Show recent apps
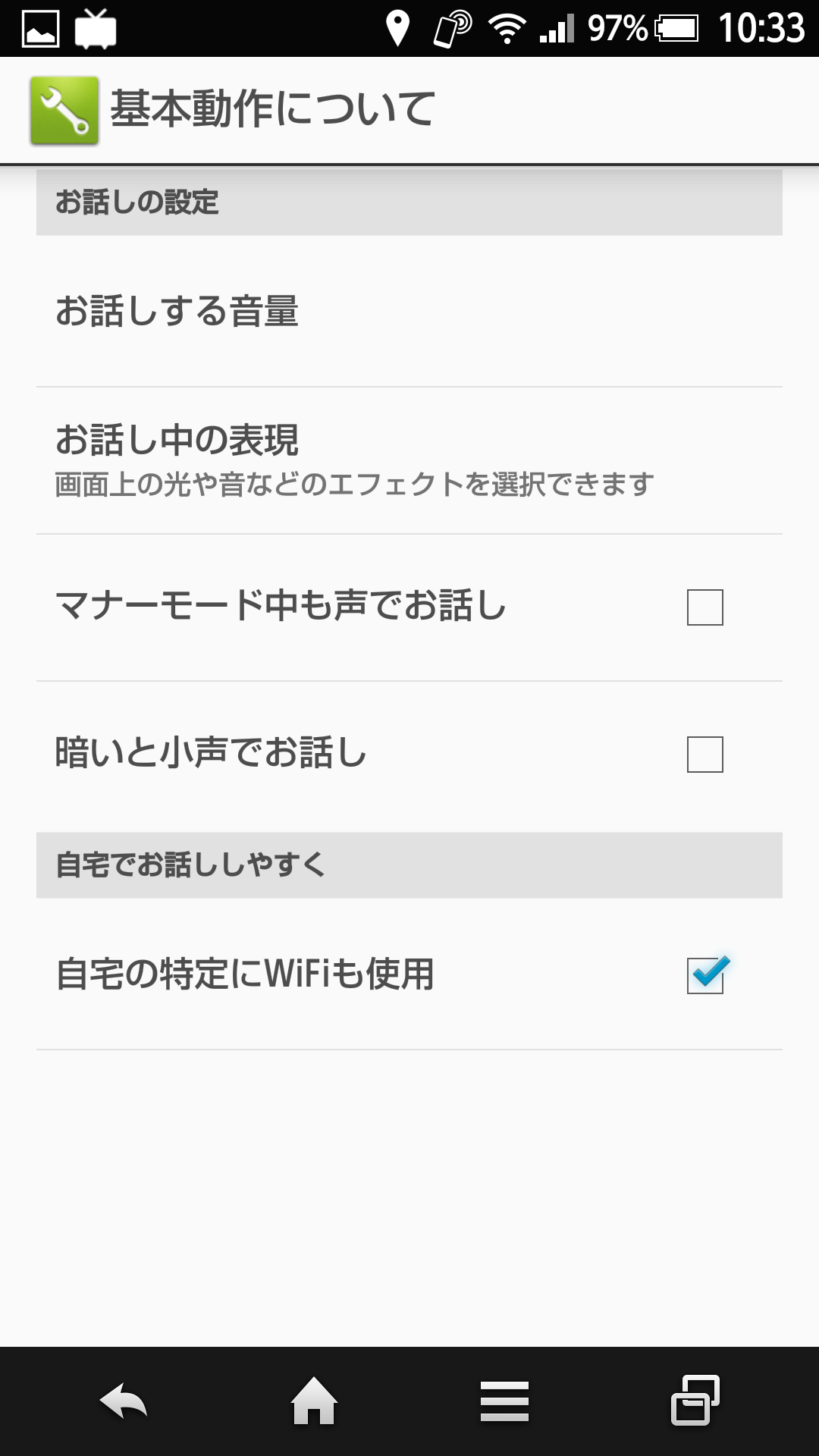 695,1400
